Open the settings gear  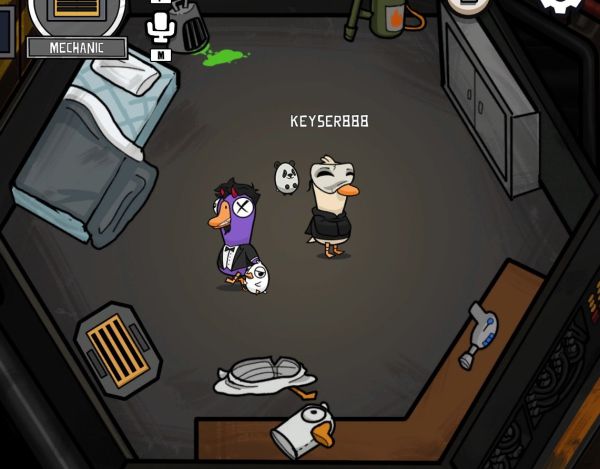562,4
